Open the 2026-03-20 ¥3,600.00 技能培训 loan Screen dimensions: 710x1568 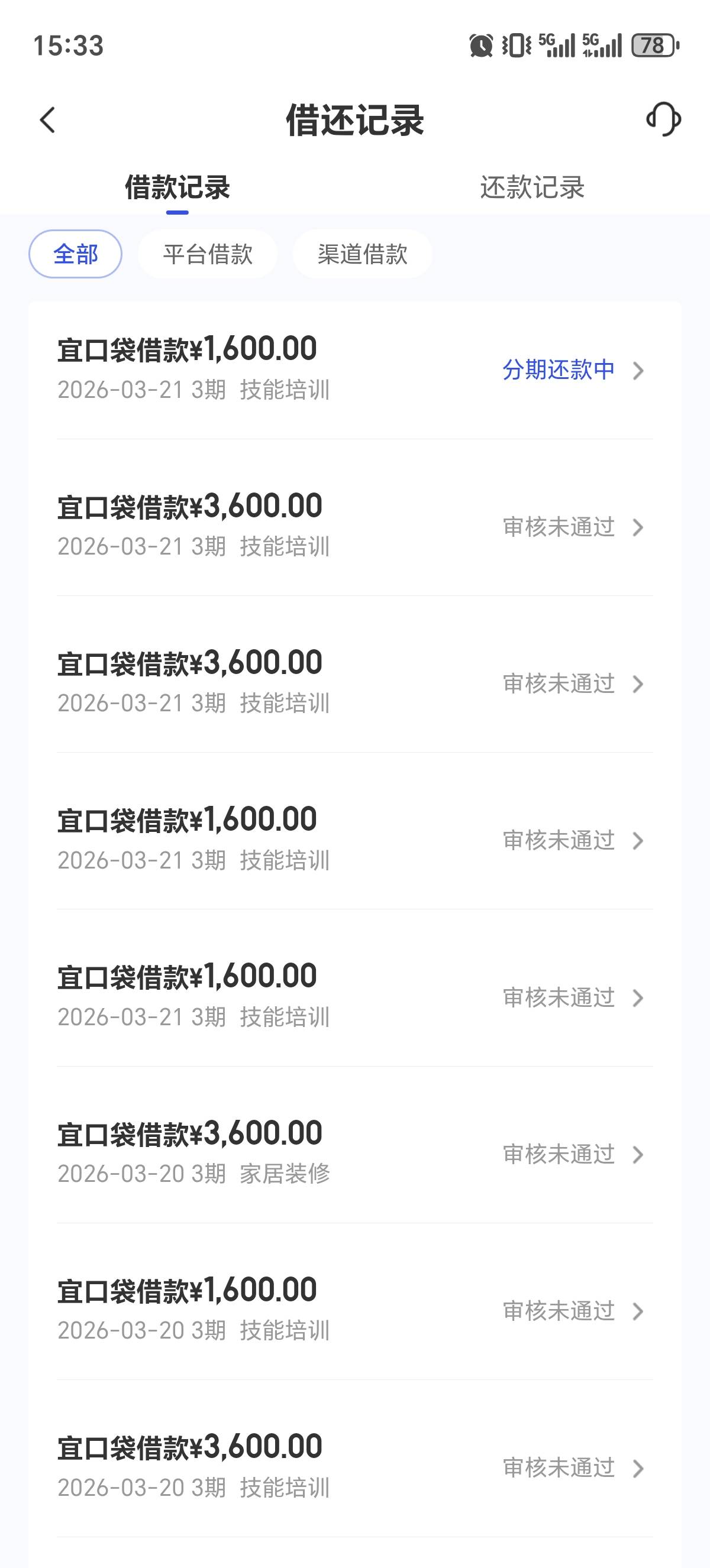pos(354,1467)
